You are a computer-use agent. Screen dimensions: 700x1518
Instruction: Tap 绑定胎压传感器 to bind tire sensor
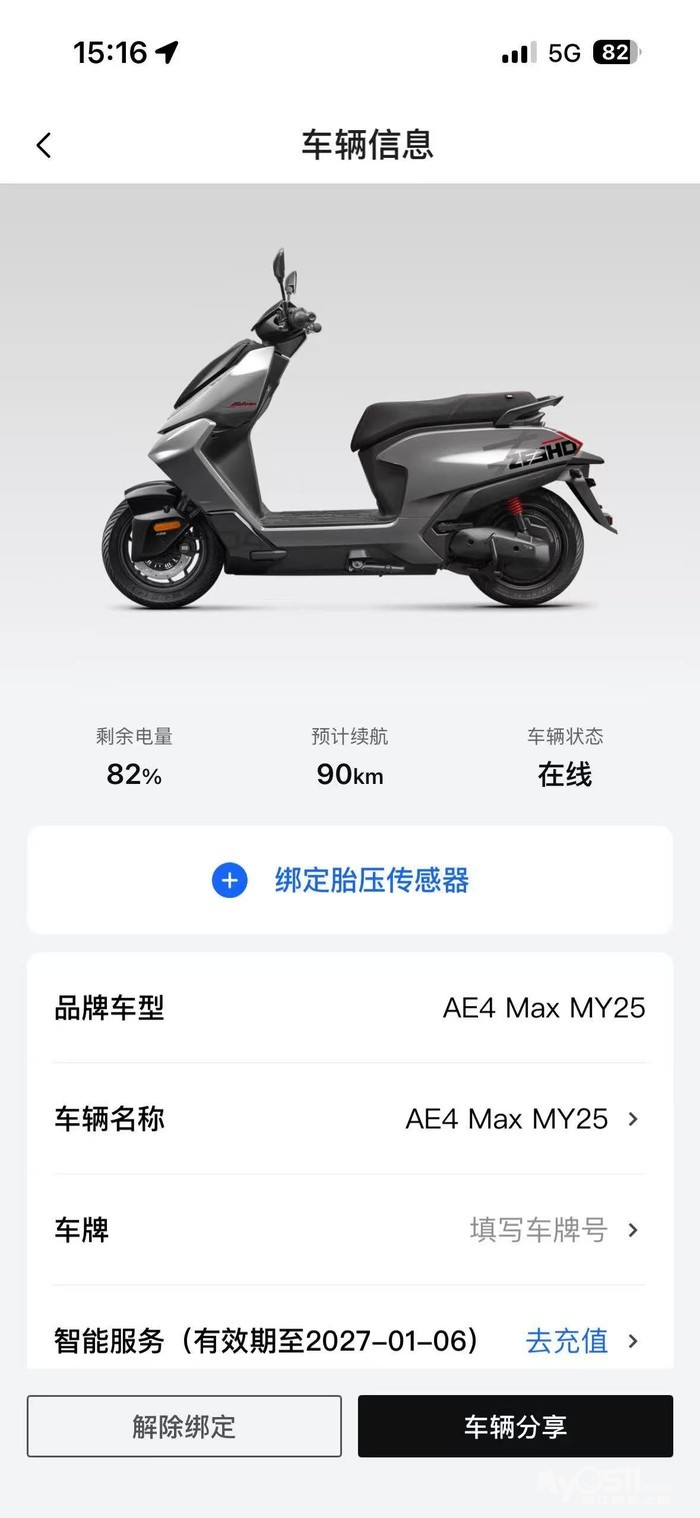click(349, 880)
